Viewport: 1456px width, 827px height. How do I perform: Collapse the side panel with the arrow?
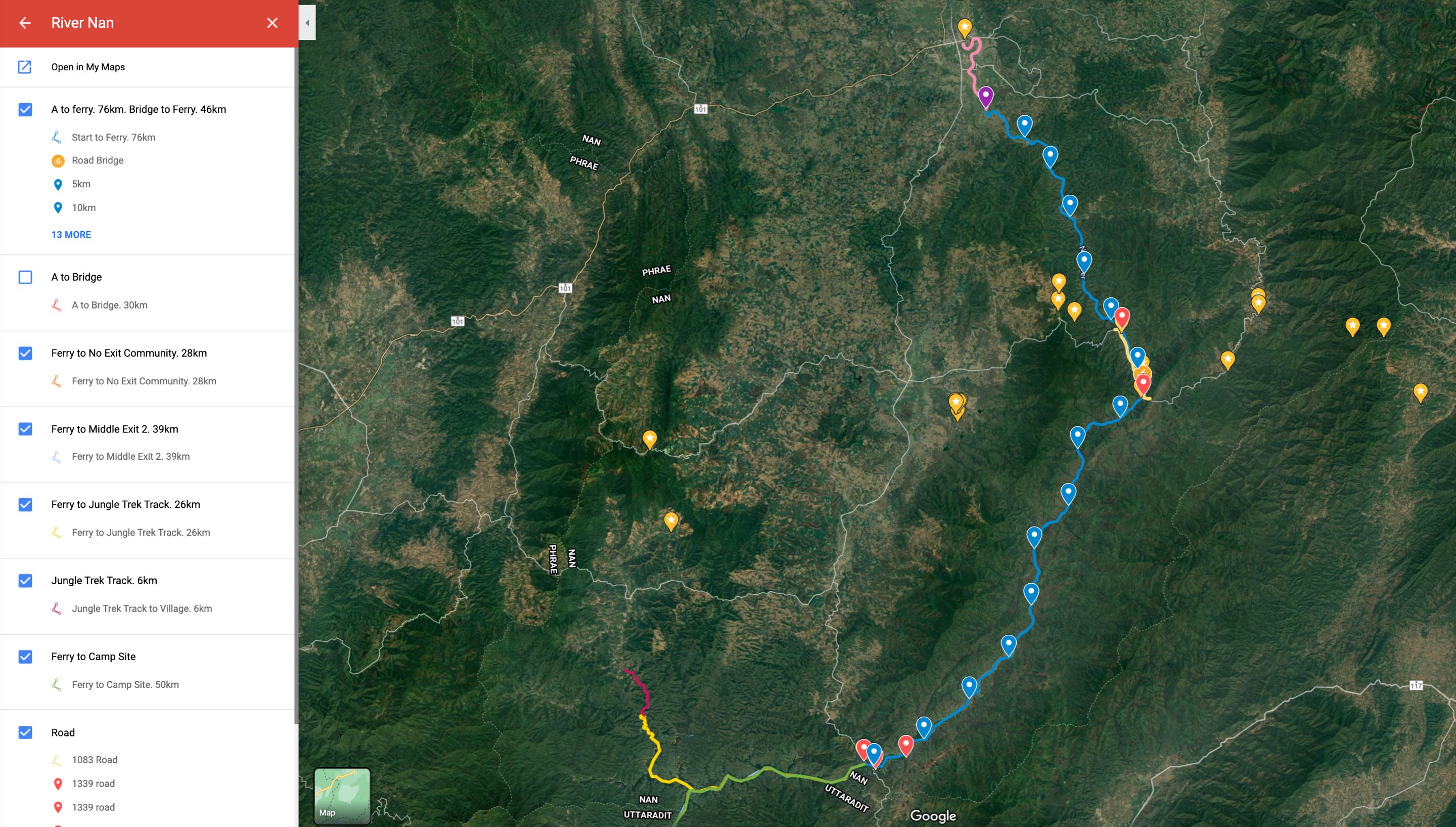tap(307, 23)
